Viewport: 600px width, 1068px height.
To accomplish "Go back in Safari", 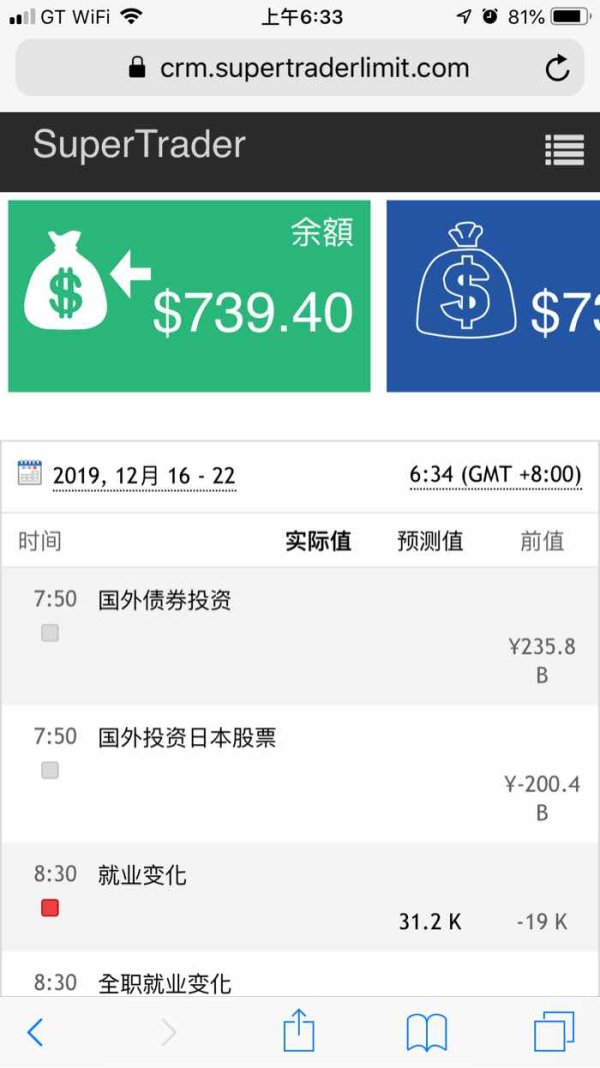I will tap(35, 1033).
